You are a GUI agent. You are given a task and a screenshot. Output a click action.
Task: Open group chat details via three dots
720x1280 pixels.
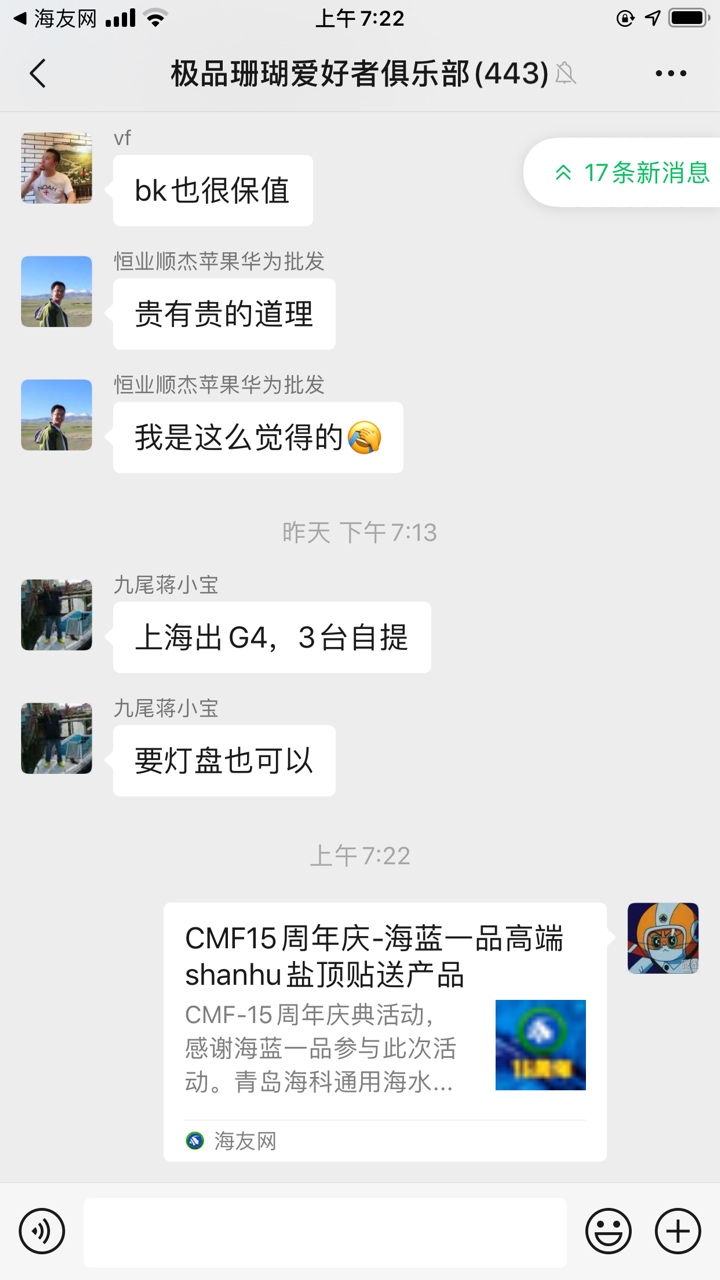670,73
